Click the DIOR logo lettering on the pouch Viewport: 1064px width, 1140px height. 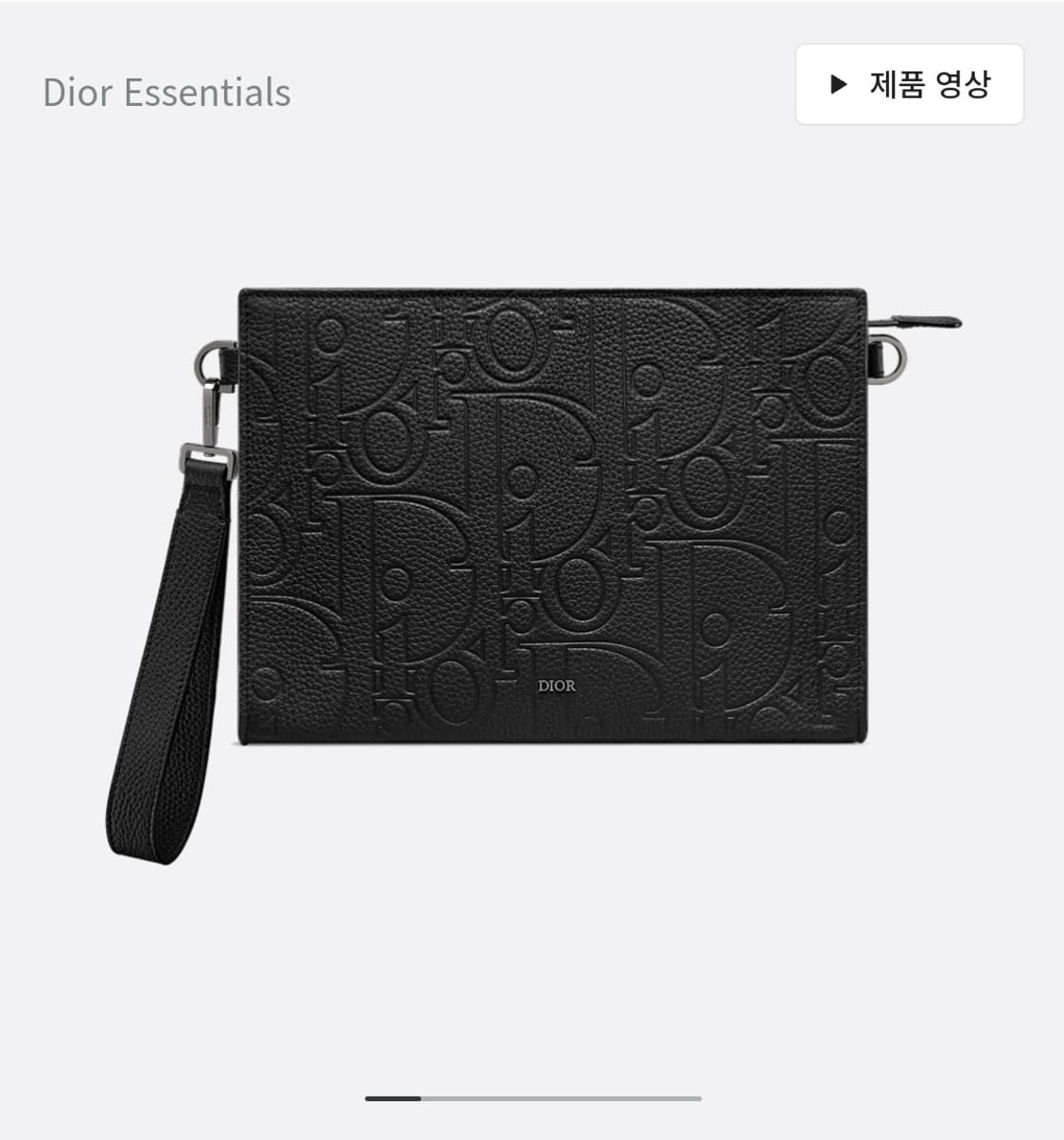[556, 686]
